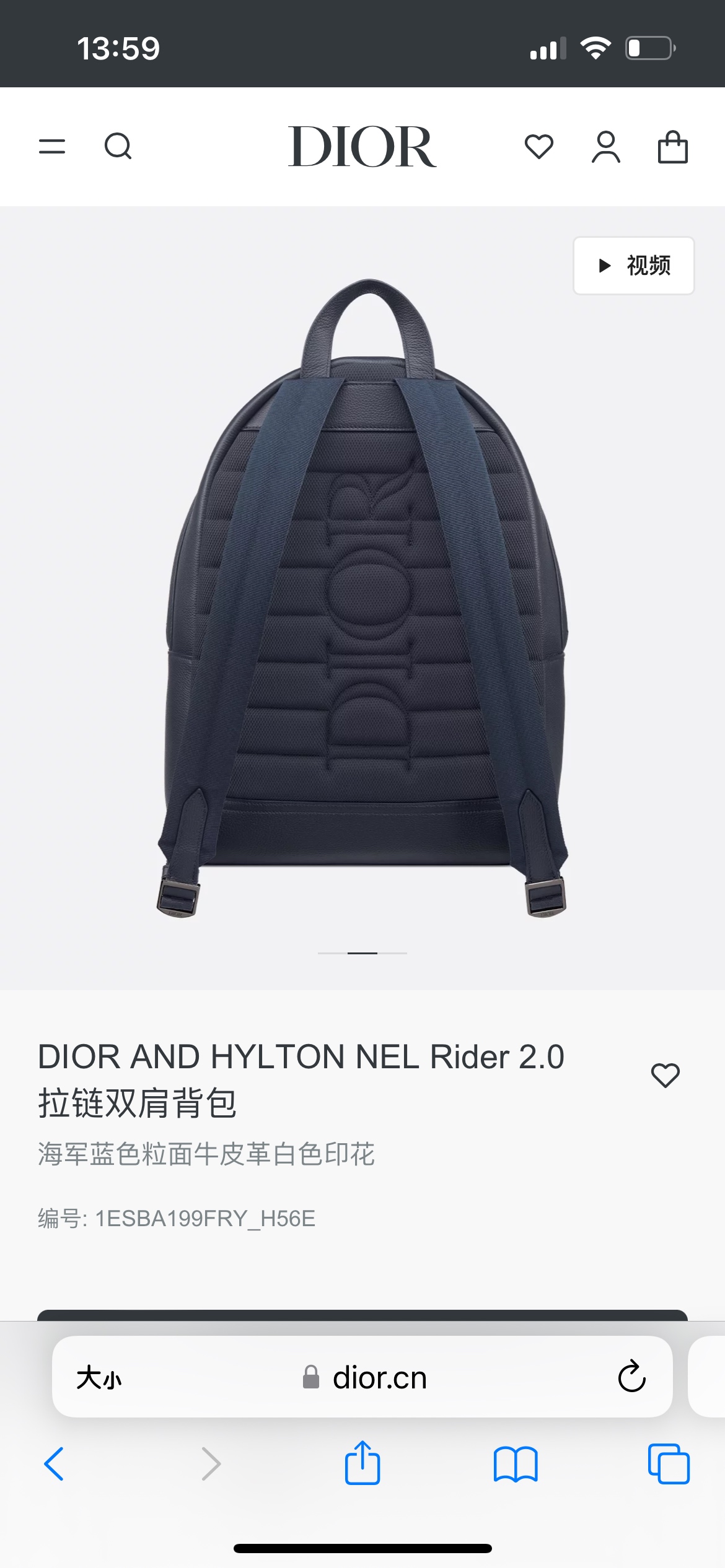Show open tabs overview
The height and width of the screenshot is (1568, 725).
pyautogui.click(x=669, y=1464)
